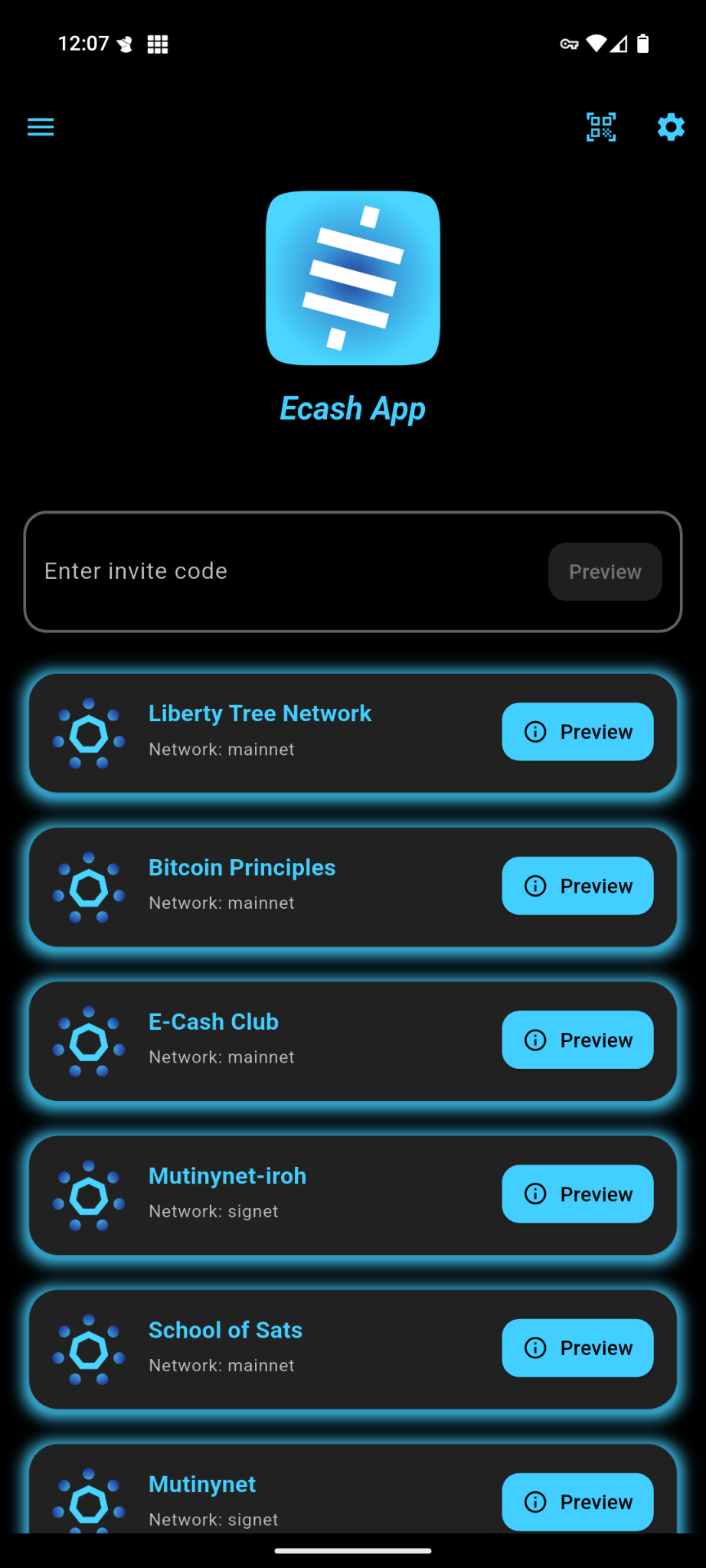Click the E-Cash Club federation icon
The height and width of the screenshot is (1568, 706).
point(88,1041)
